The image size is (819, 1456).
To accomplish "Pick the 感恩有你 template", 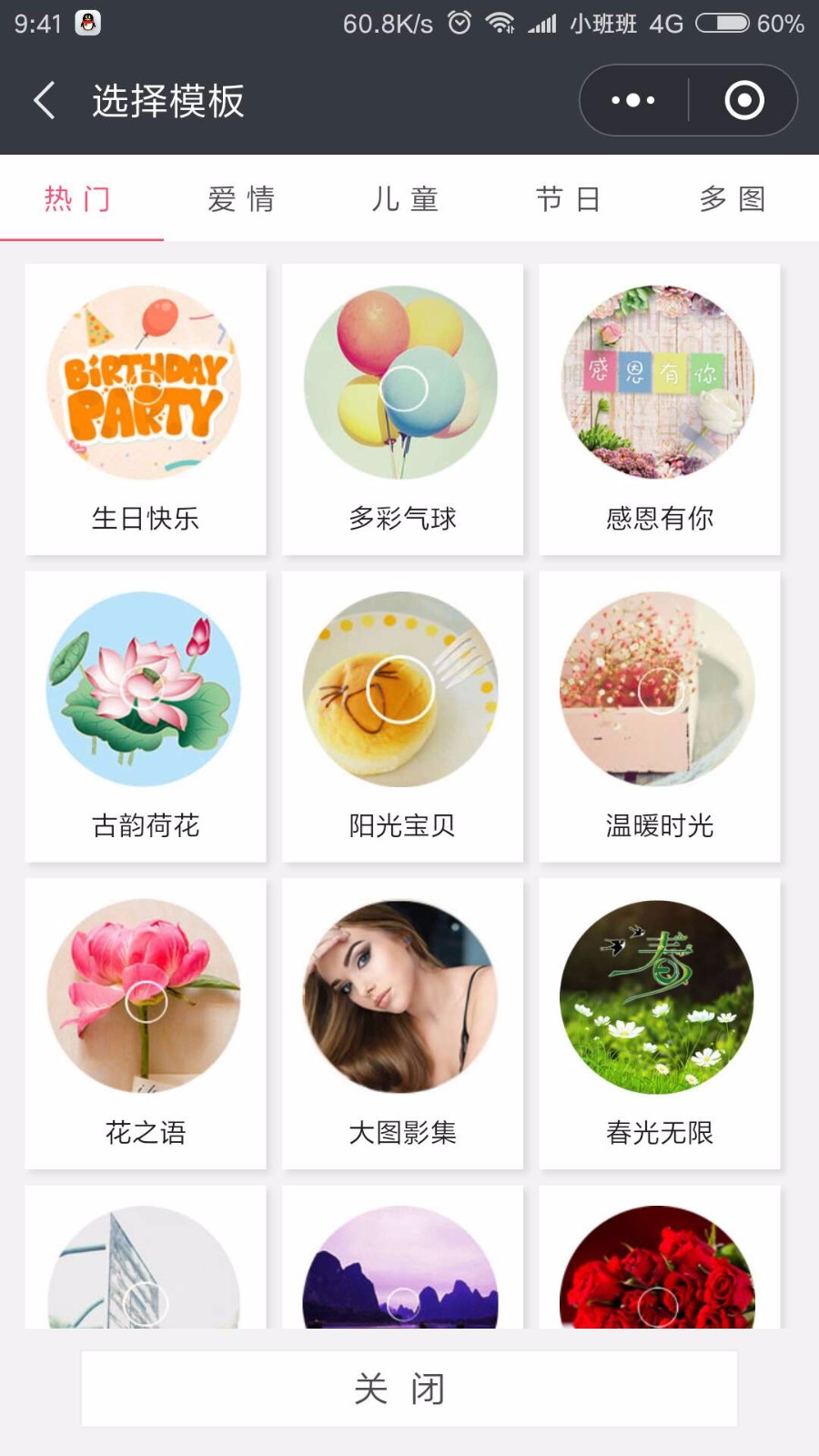I will click(x=660, y=409).
